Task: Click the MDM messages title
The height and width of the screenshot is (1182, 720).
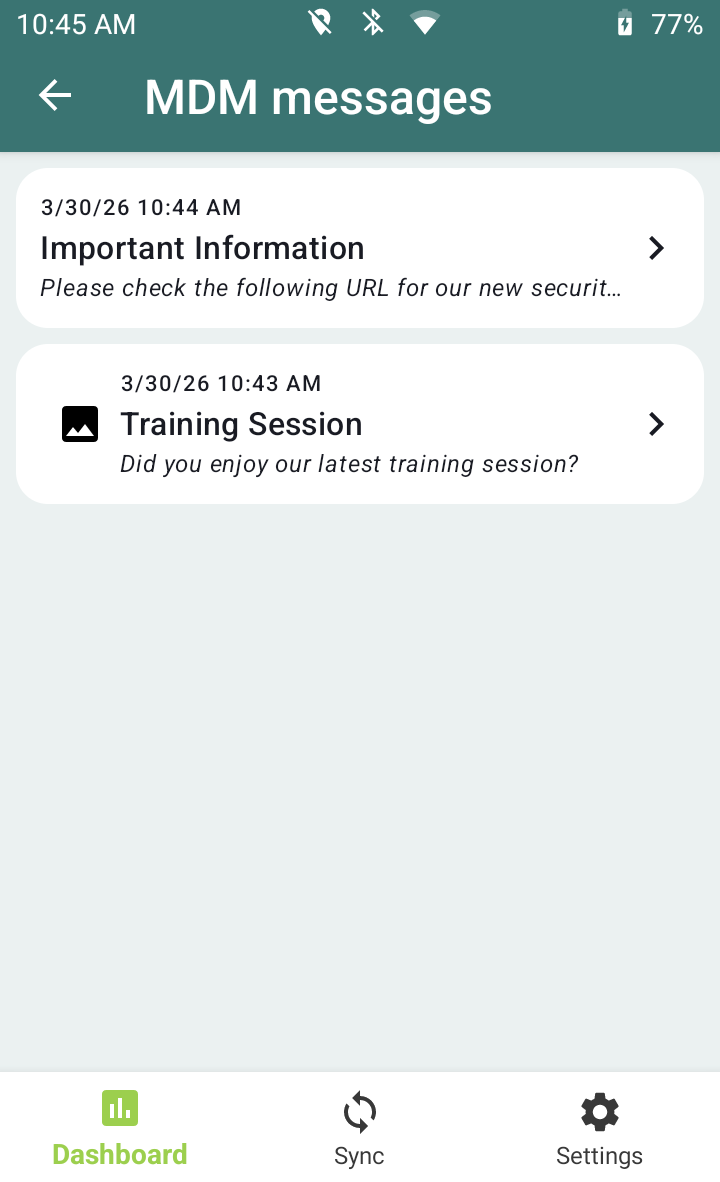Action: (x=318, y=96)
